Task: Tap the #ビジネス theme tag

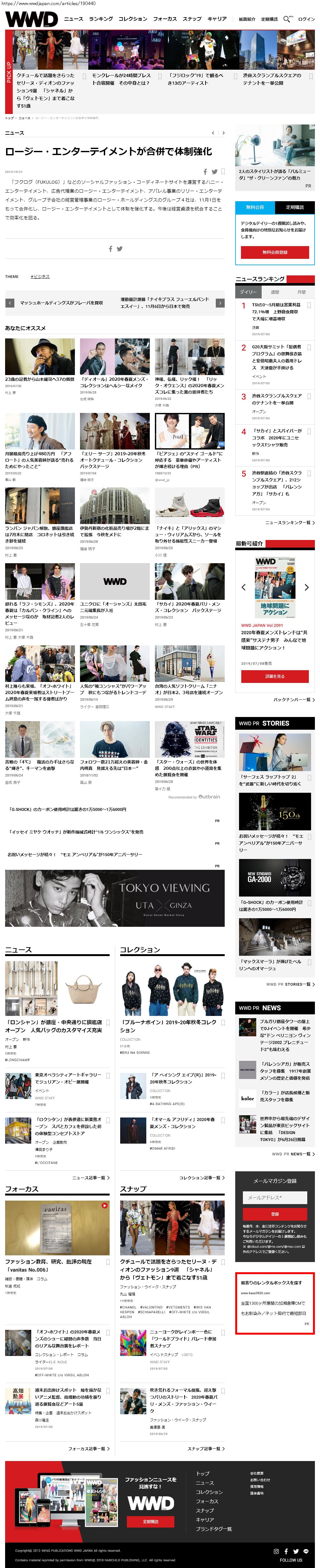Action: [x=40, y=276]
